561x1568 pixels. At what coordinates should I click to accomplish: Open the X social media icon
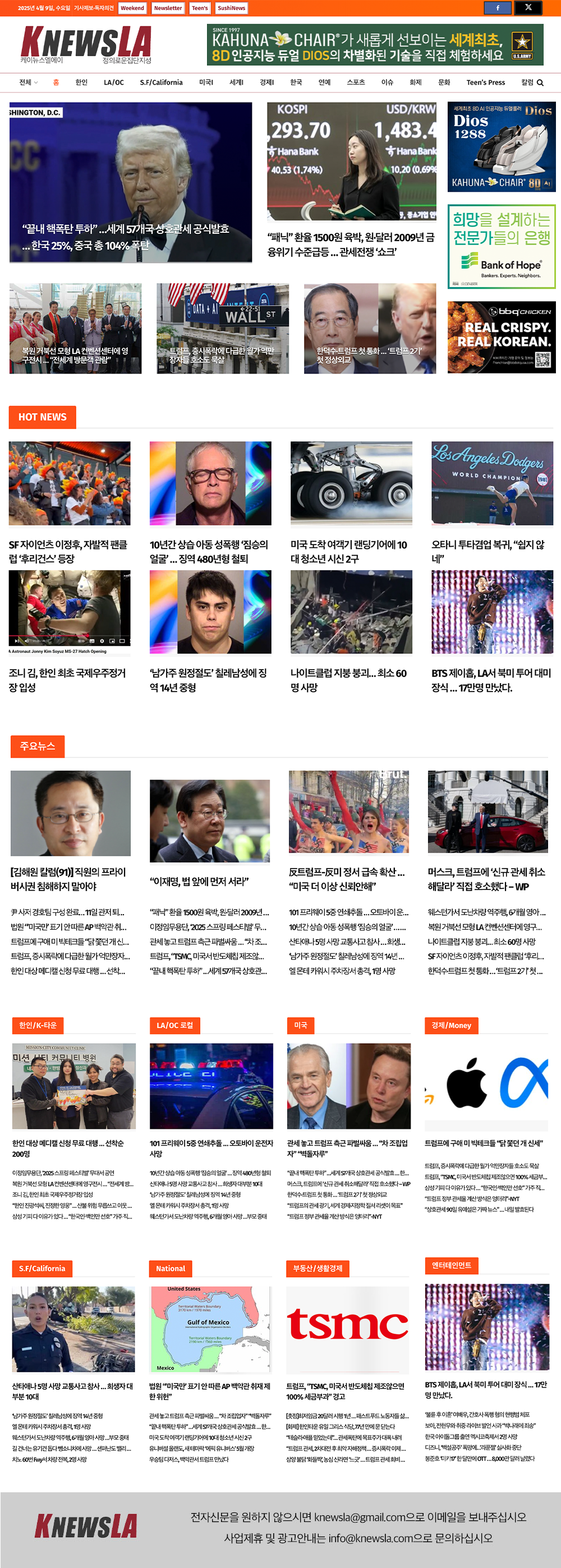[x=527, y=8]
